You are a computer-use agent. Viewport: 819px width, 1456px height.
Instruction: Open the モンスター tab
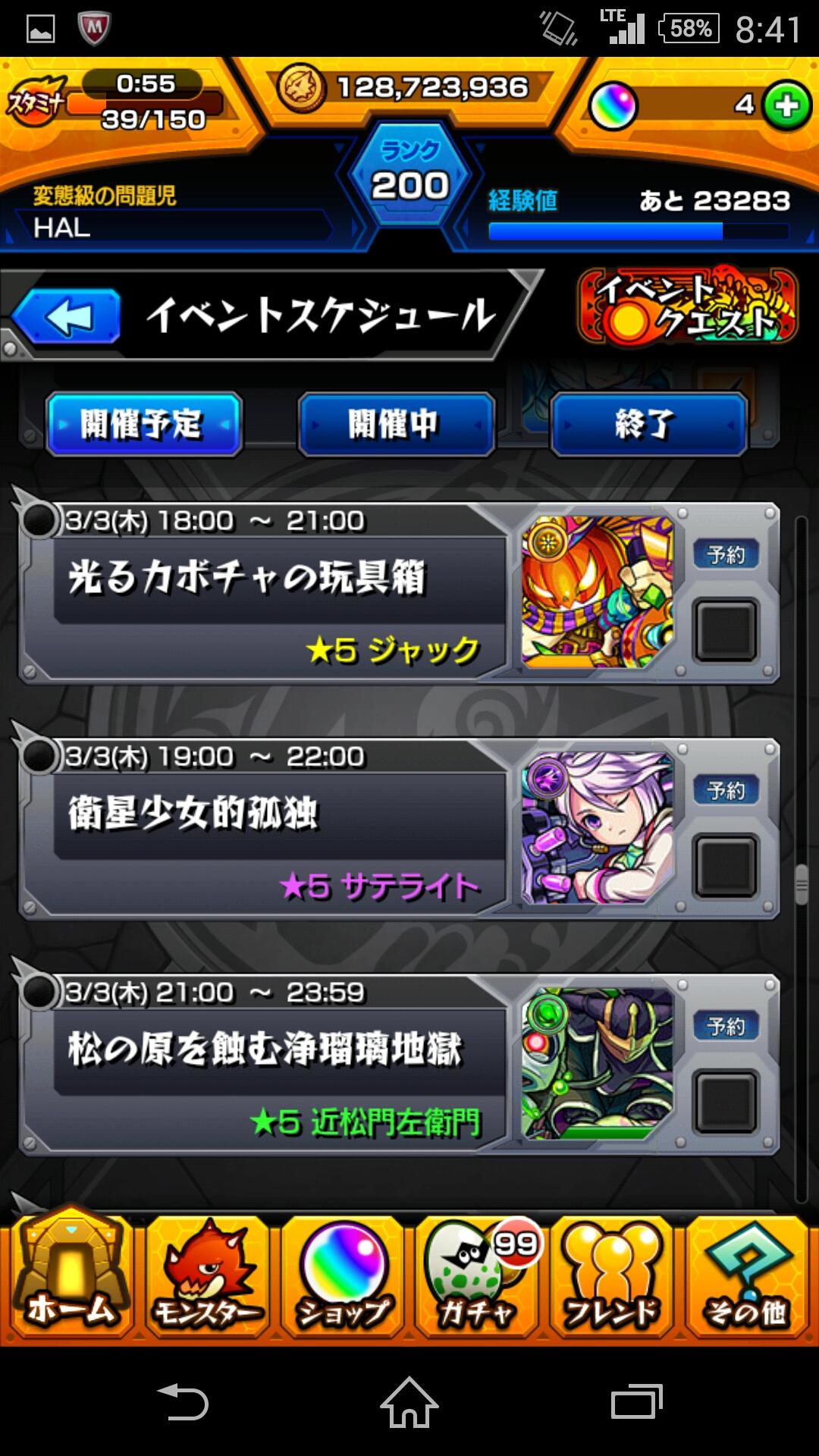tap(207, 1276)
